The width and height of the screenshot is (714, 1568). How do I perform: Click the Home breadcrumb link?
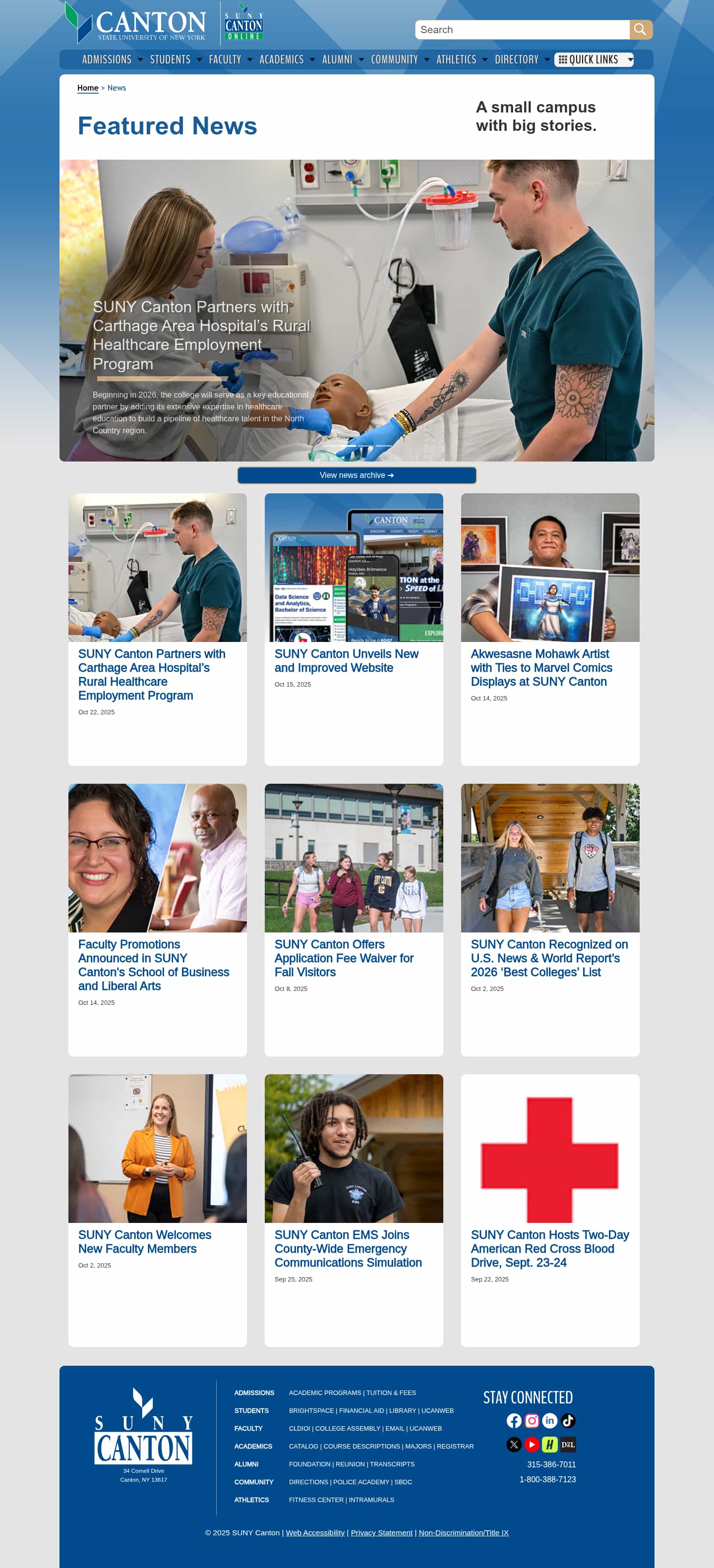pyautogui.click(x=88, y=88)
